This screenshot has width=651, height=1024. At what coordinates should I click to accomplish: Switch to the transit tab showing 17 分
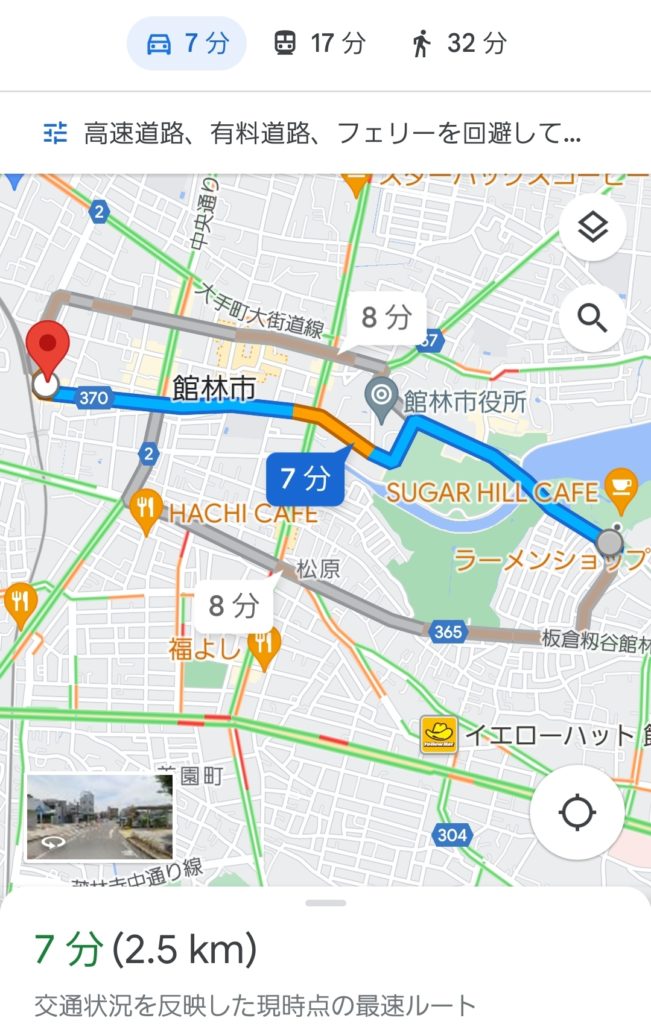tap(319, 44)
